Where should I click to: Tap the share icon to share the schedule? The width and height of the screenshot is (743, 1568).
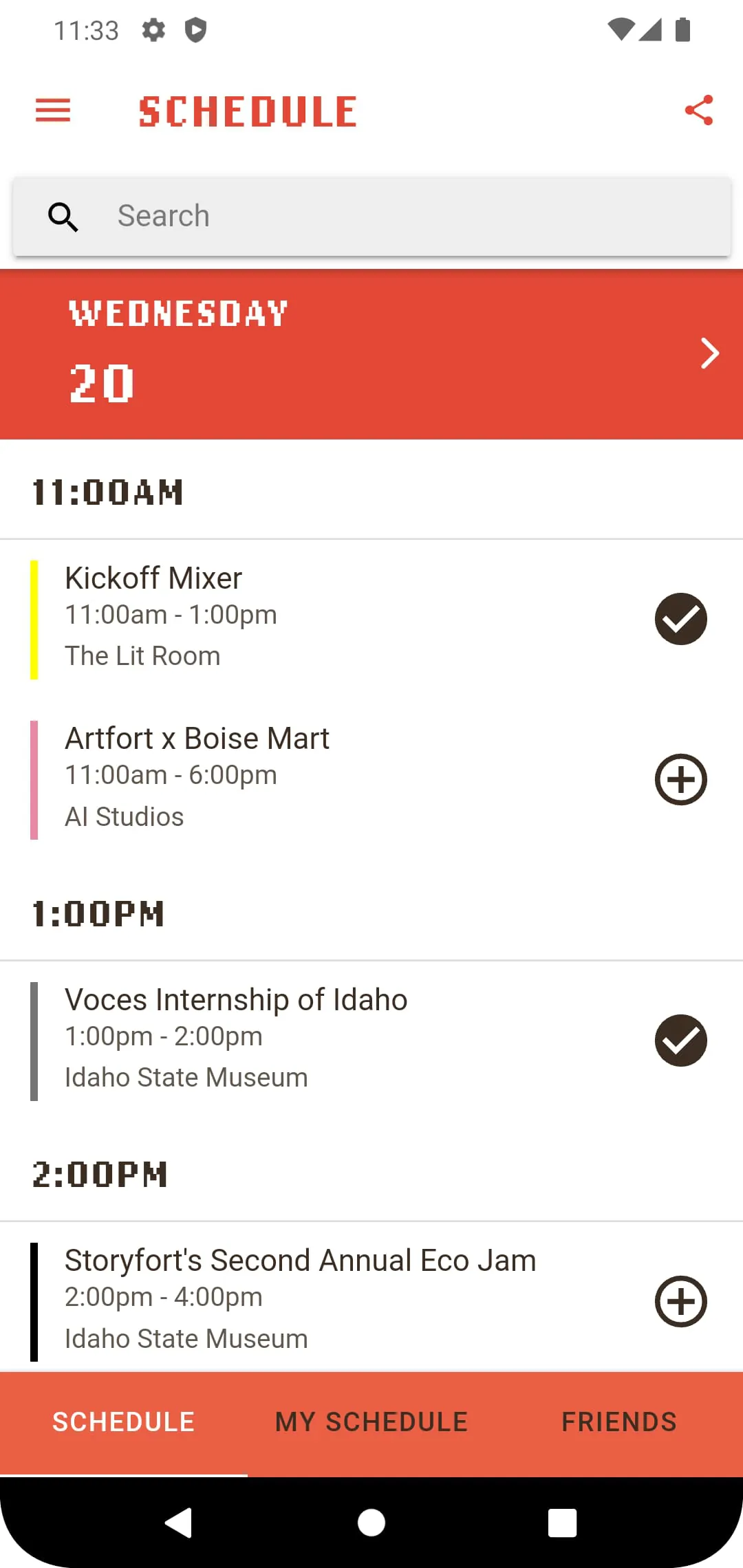[699, 109]
